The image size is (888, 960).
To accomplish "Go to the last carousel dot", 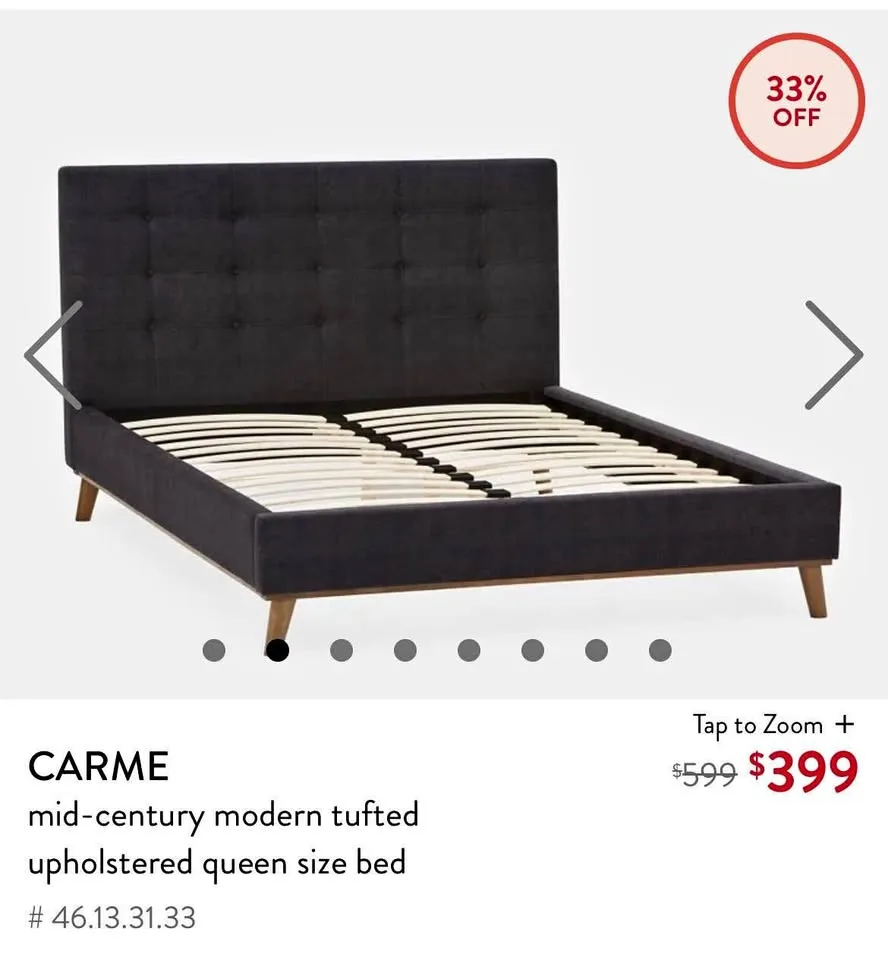I will click(660, 651).
